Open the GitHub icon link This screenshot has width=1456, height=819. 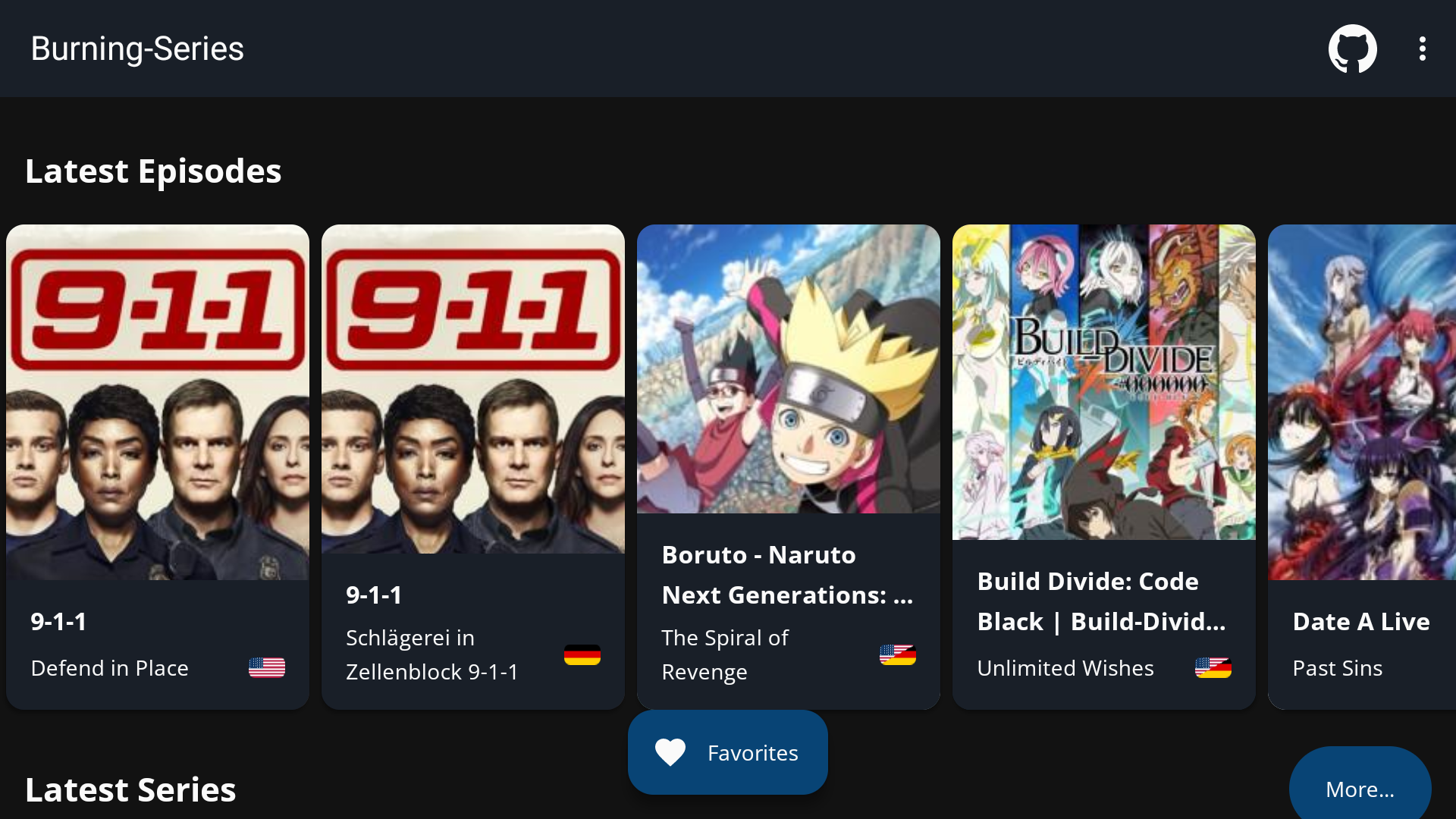pyautogui.click(x=1352, y=49)
